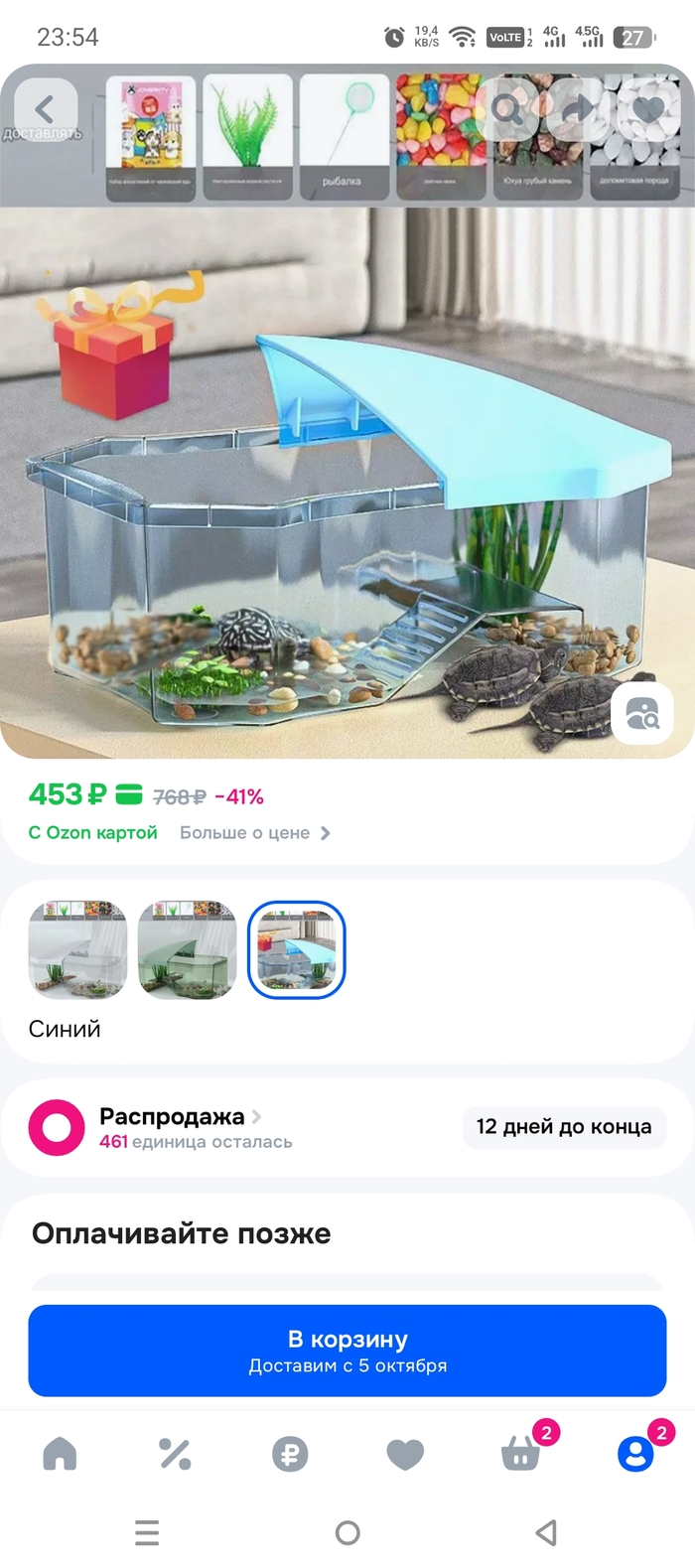Select the white tank color variant
This screenshot has width=695, height=1568.
pyautogui.click(x=77, y=949)
